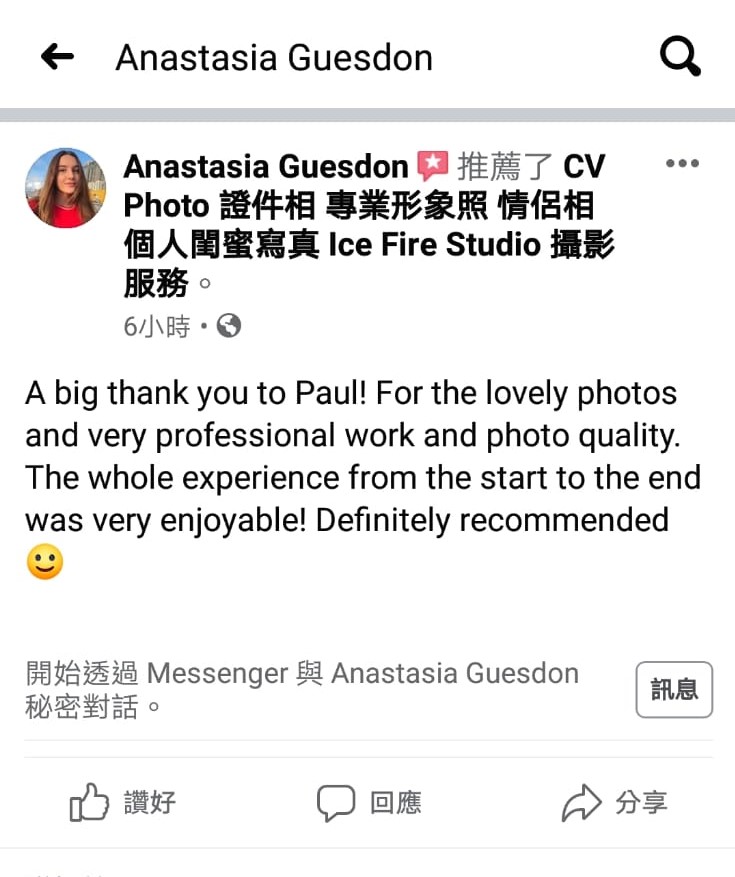Share the post using 分享

614,802
